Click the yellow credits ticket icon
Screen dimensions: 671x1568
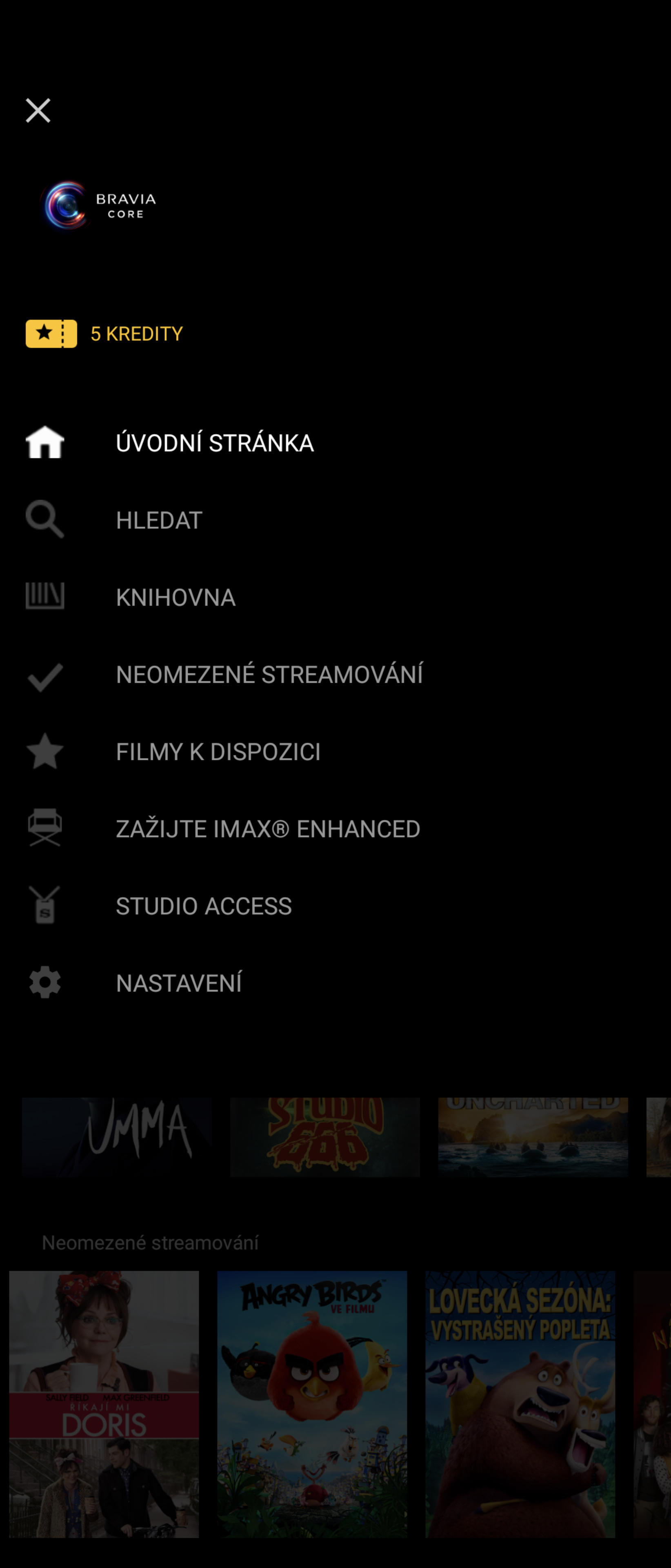pos(51,334)
